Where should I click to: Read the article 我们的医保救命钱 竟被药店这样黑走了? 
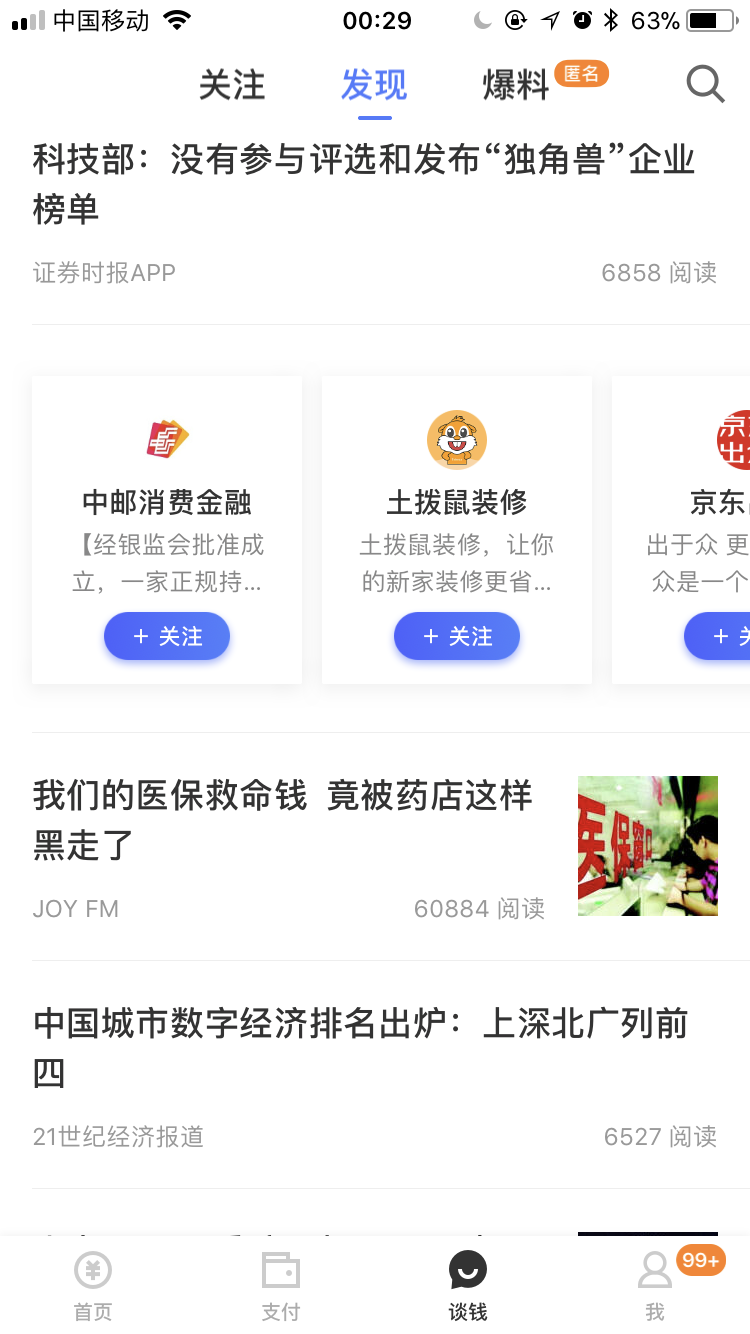[375, 846]
